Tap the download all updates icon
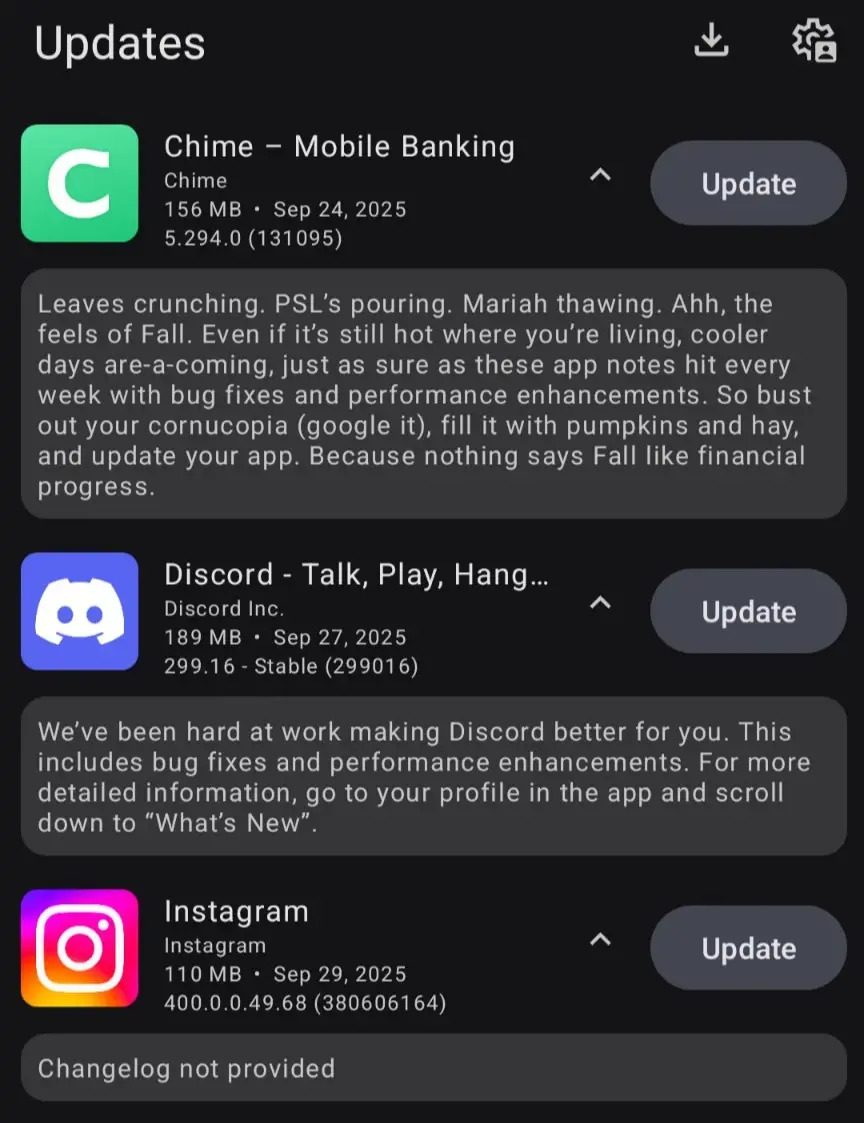The height and width of the screenshot is (1123, 864). coord(711,41)
